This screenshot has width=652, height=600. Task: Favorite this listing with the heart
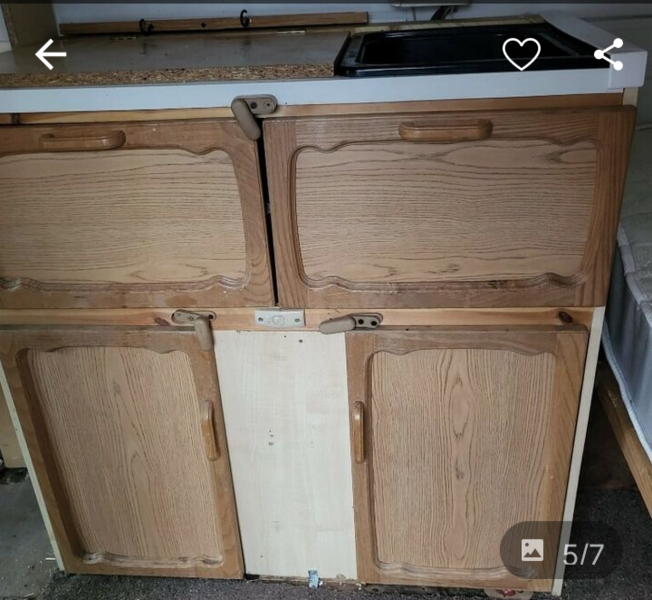[521, 54]
